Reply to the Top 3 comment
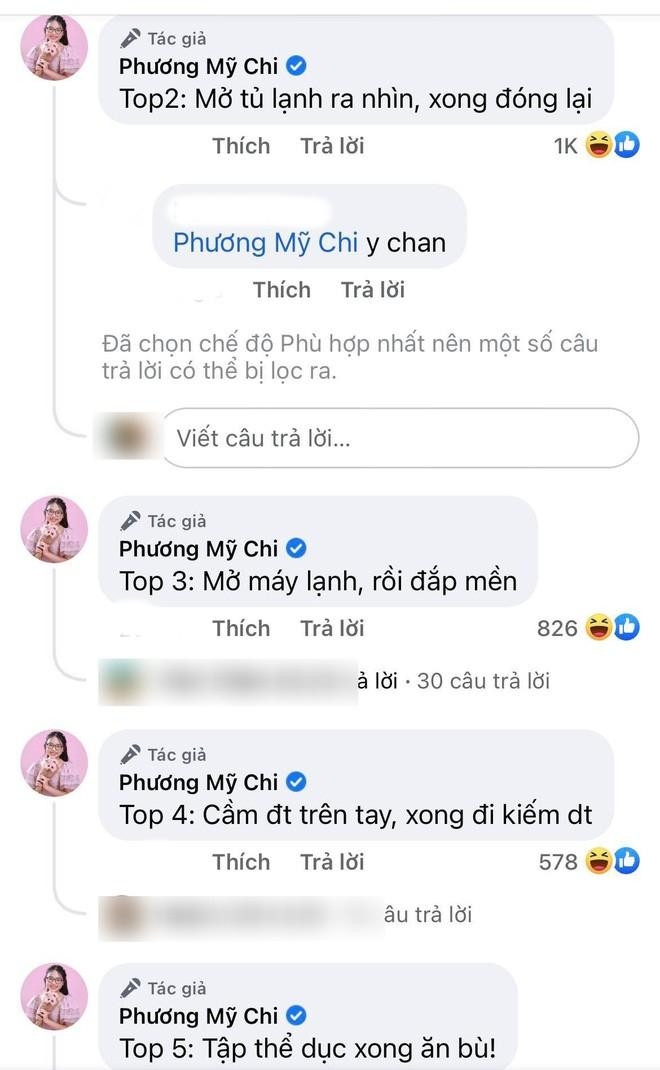Screen dimensions: 660x1070 tap(332, 628)
